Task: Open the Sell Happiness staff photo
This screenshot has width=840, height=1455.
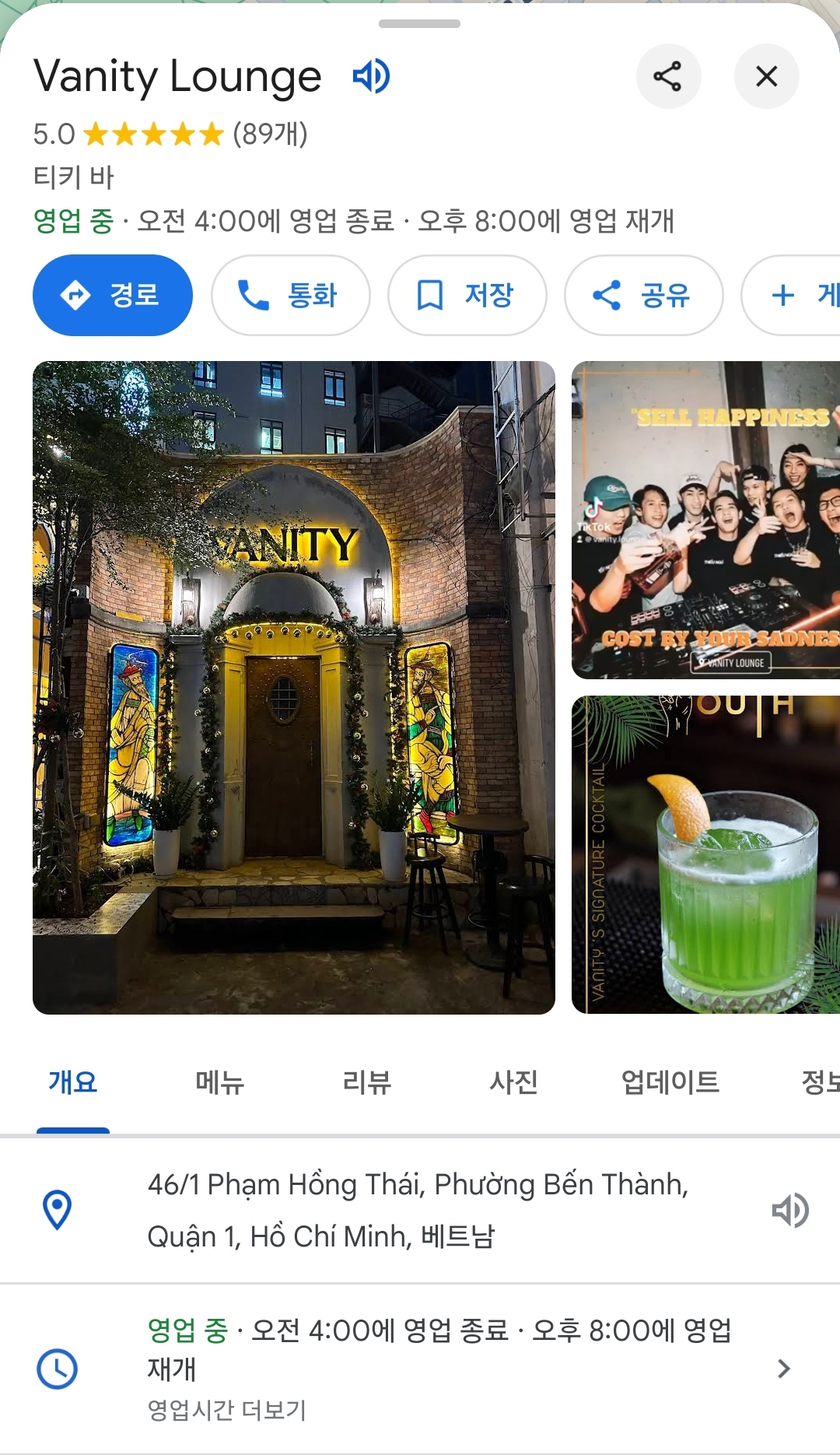Action: click(705, 520)
